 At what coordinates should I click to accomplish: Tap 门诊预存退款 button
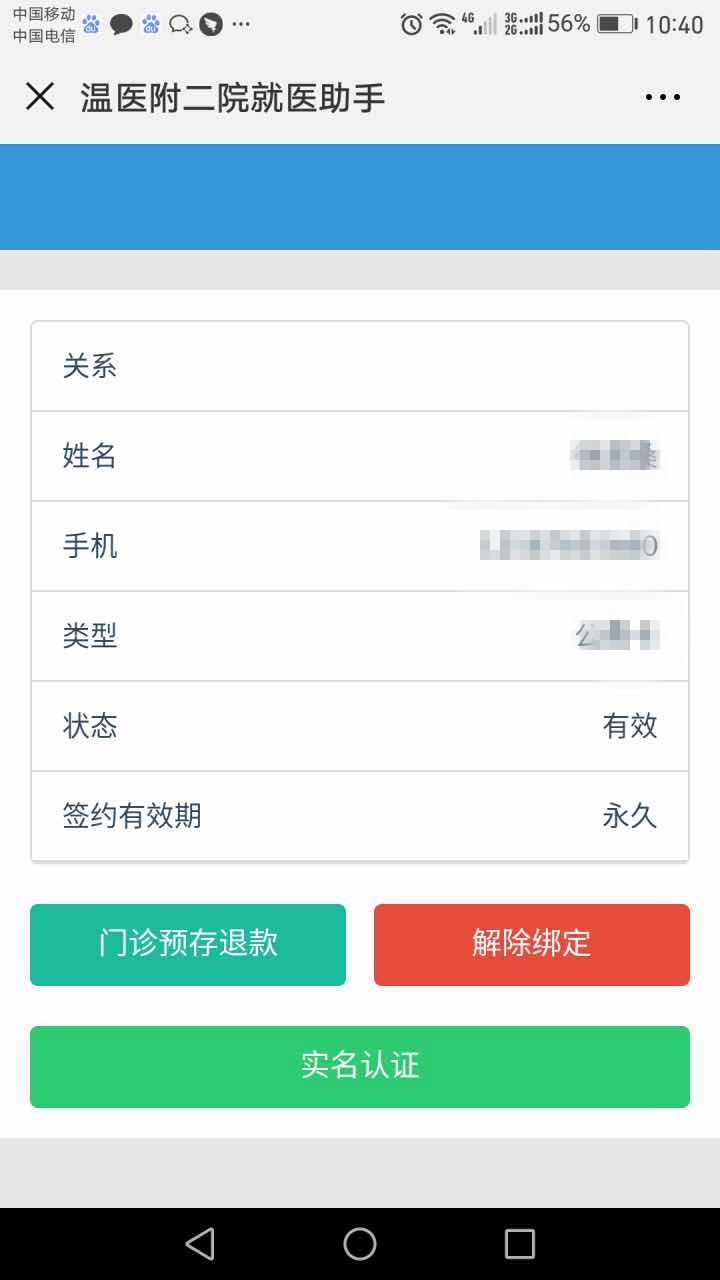coord(188,945)
